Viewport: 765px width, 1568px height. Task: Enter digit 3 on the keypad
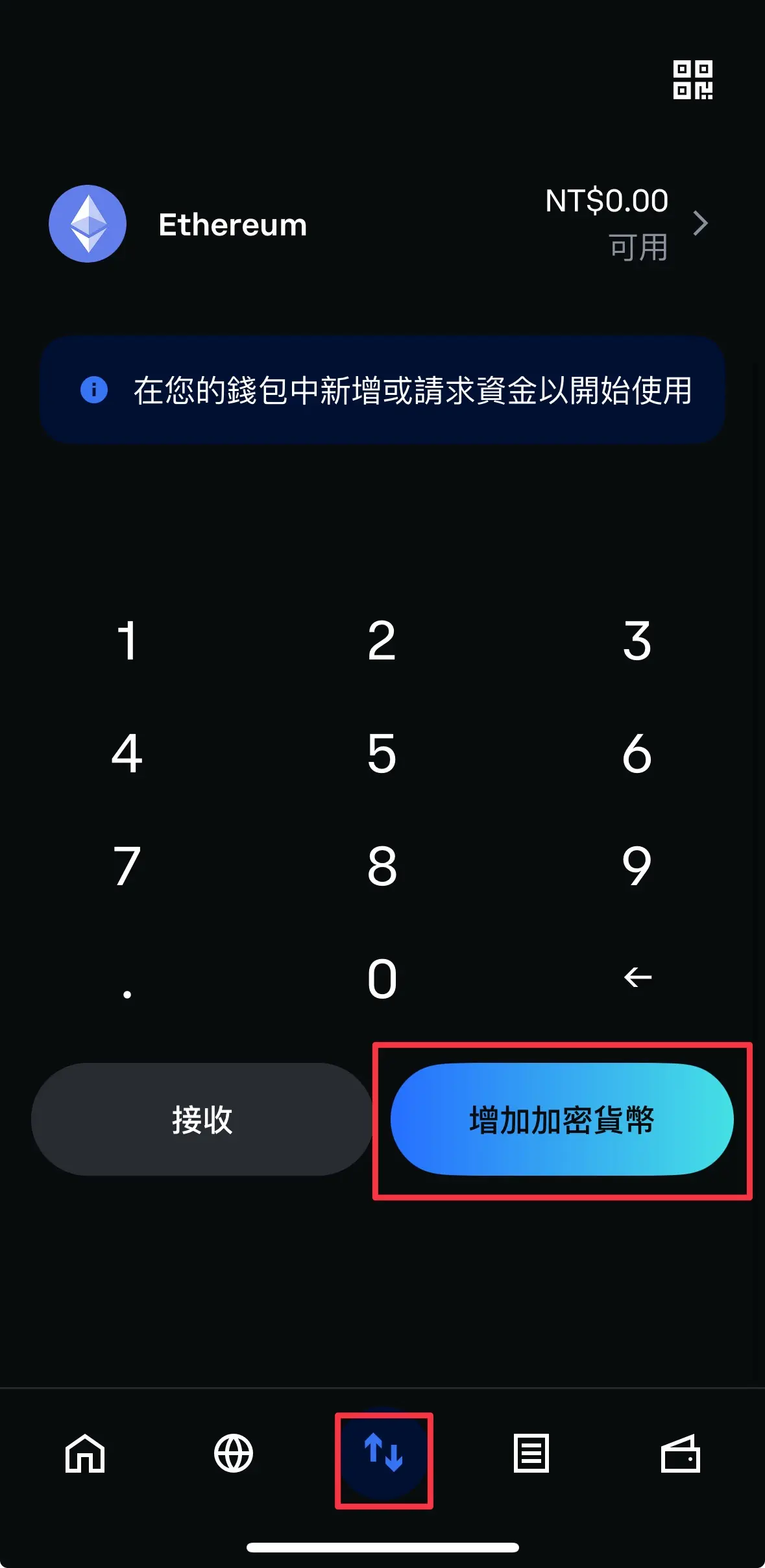(637, 641)
